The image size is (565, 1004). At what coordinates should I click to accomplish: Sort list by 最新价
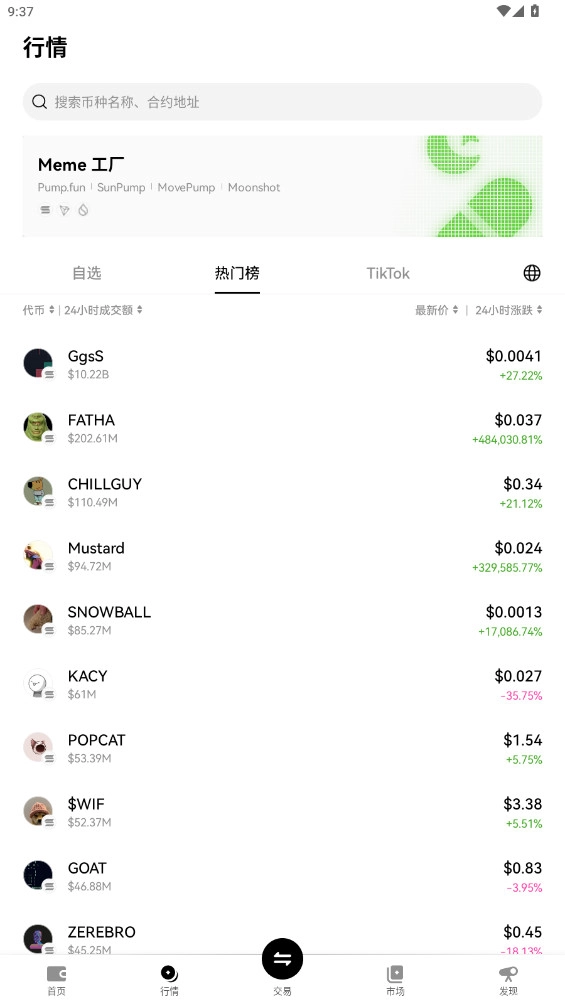pyautogui.click(x=437, y=310)
